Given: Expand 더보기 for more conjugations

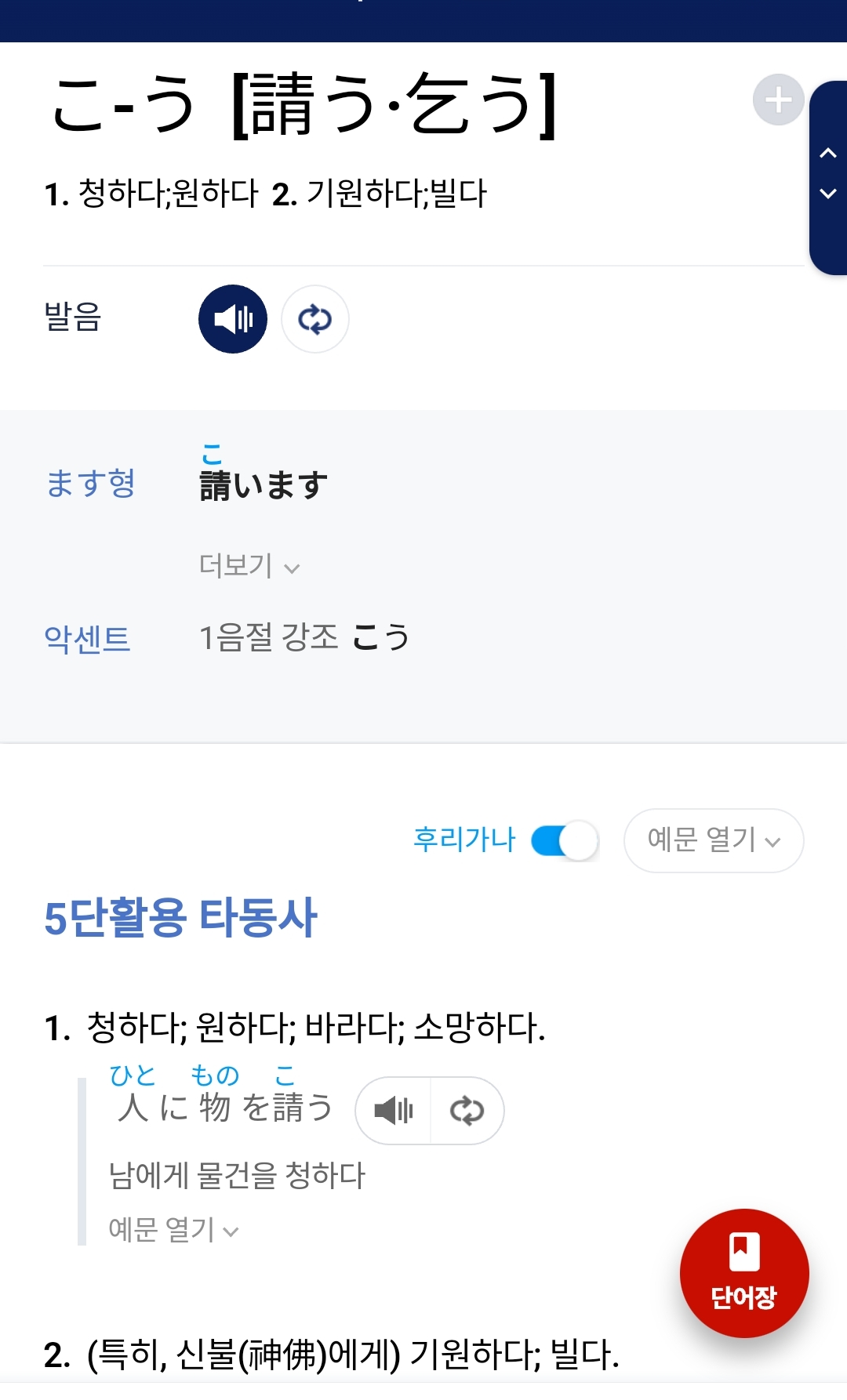Looking at the screenshot, I should (x=249, y=565).
